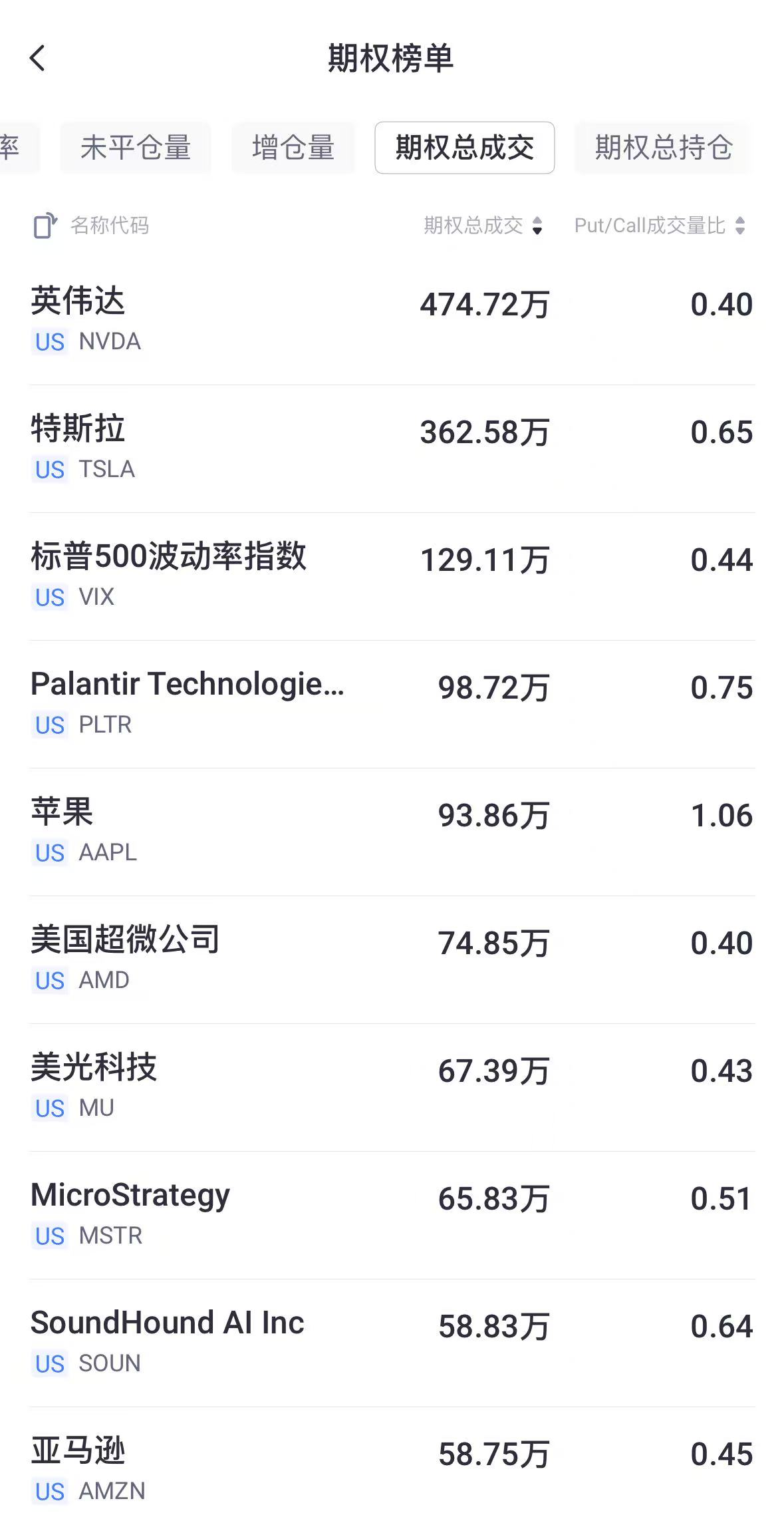Sort by Put/Call成交量比 column
The image size is (784, 1529).
coord(659,226)
